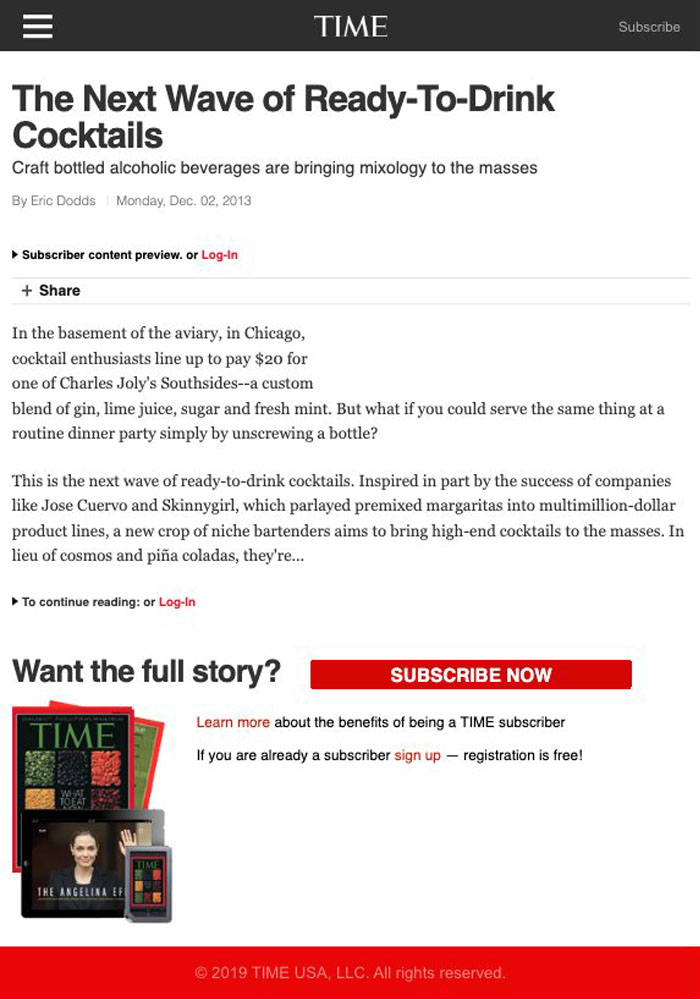The image size is (700, 1000).
Task: Open Learn more about subscriber benefits
Action: (x=233, y=722)
